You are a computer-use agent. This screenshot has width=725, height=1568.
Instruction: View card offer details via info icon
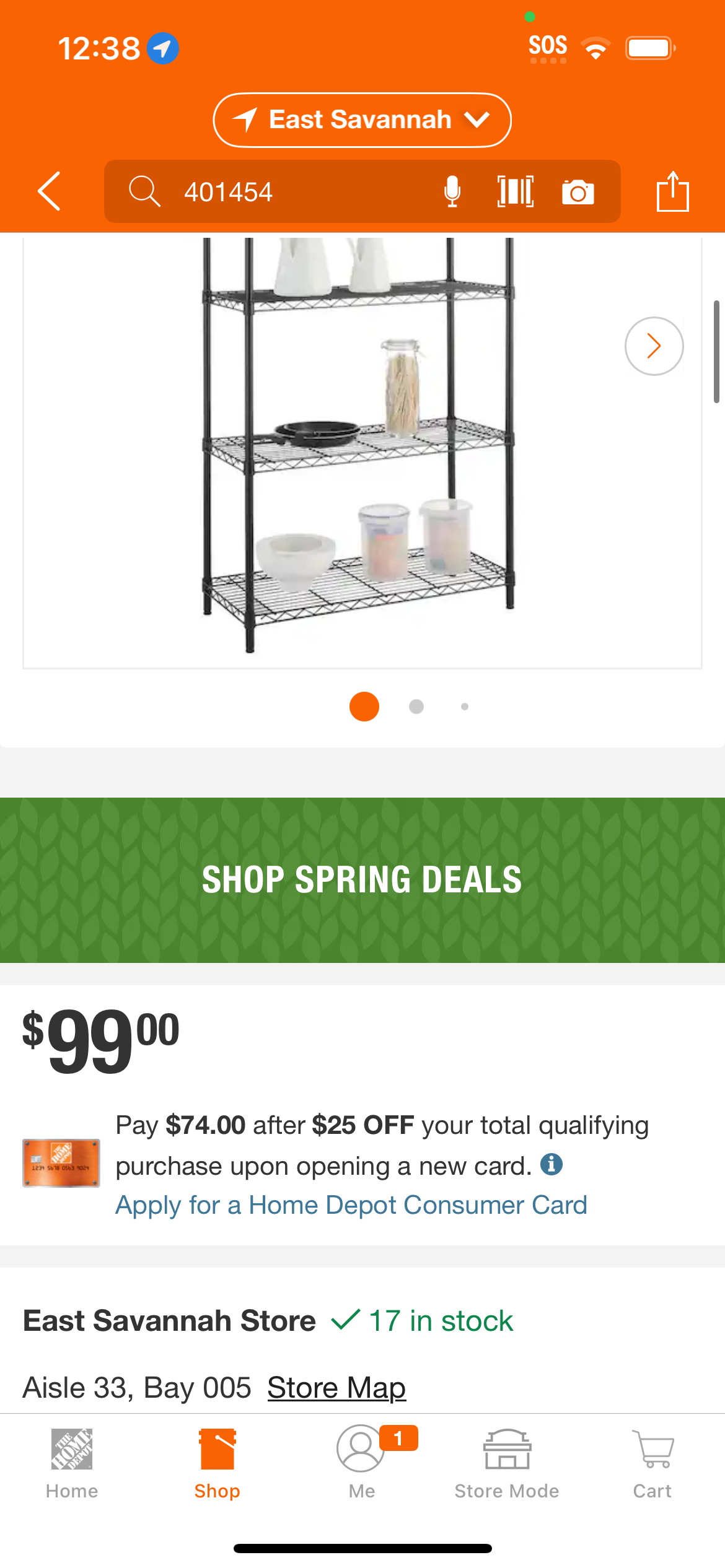(x=551, y=1164)
